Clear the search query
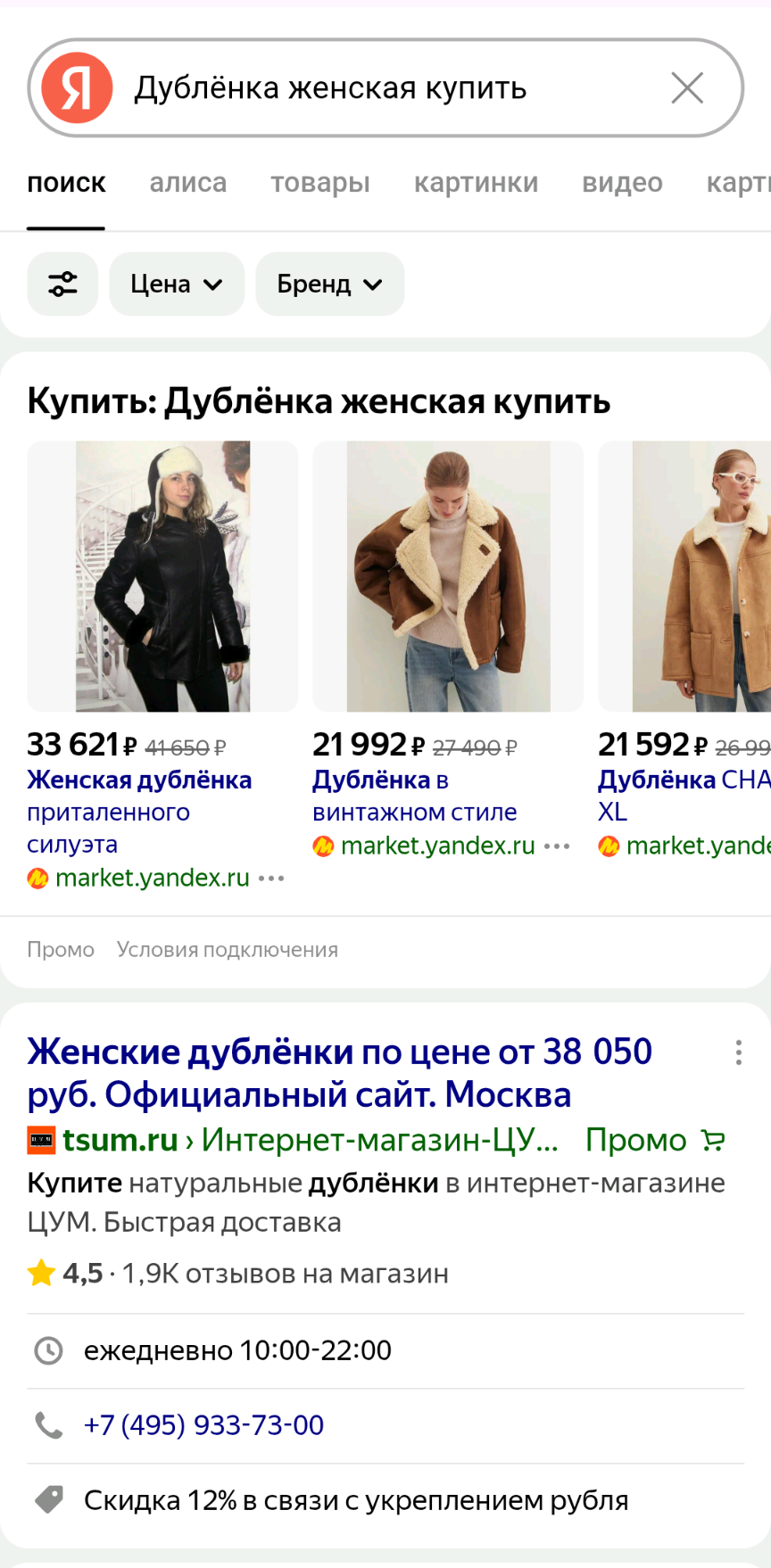 pos(687,88)
